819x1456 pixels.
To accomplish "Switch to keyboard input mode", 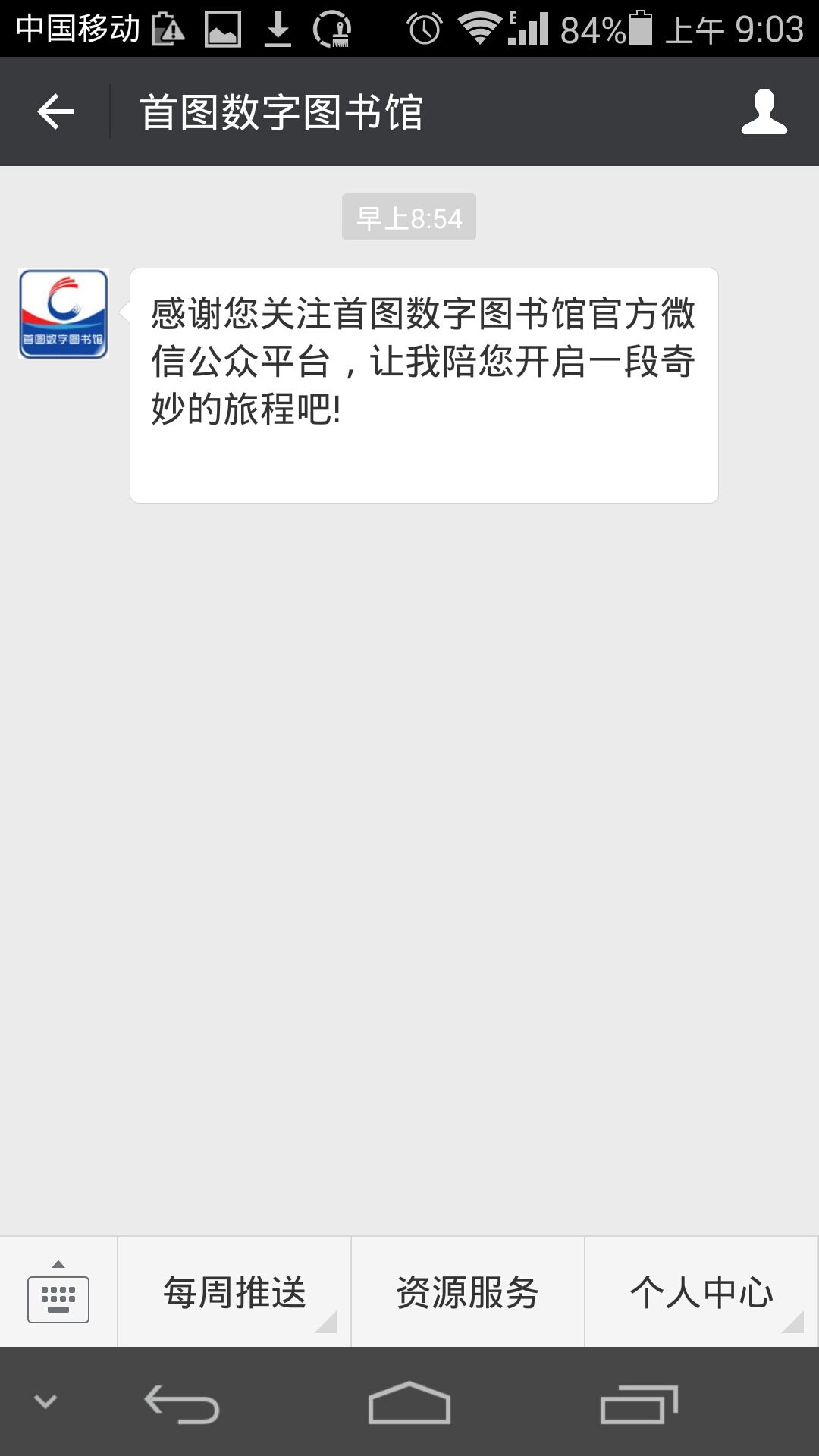I will click(x=58, y=1292).
